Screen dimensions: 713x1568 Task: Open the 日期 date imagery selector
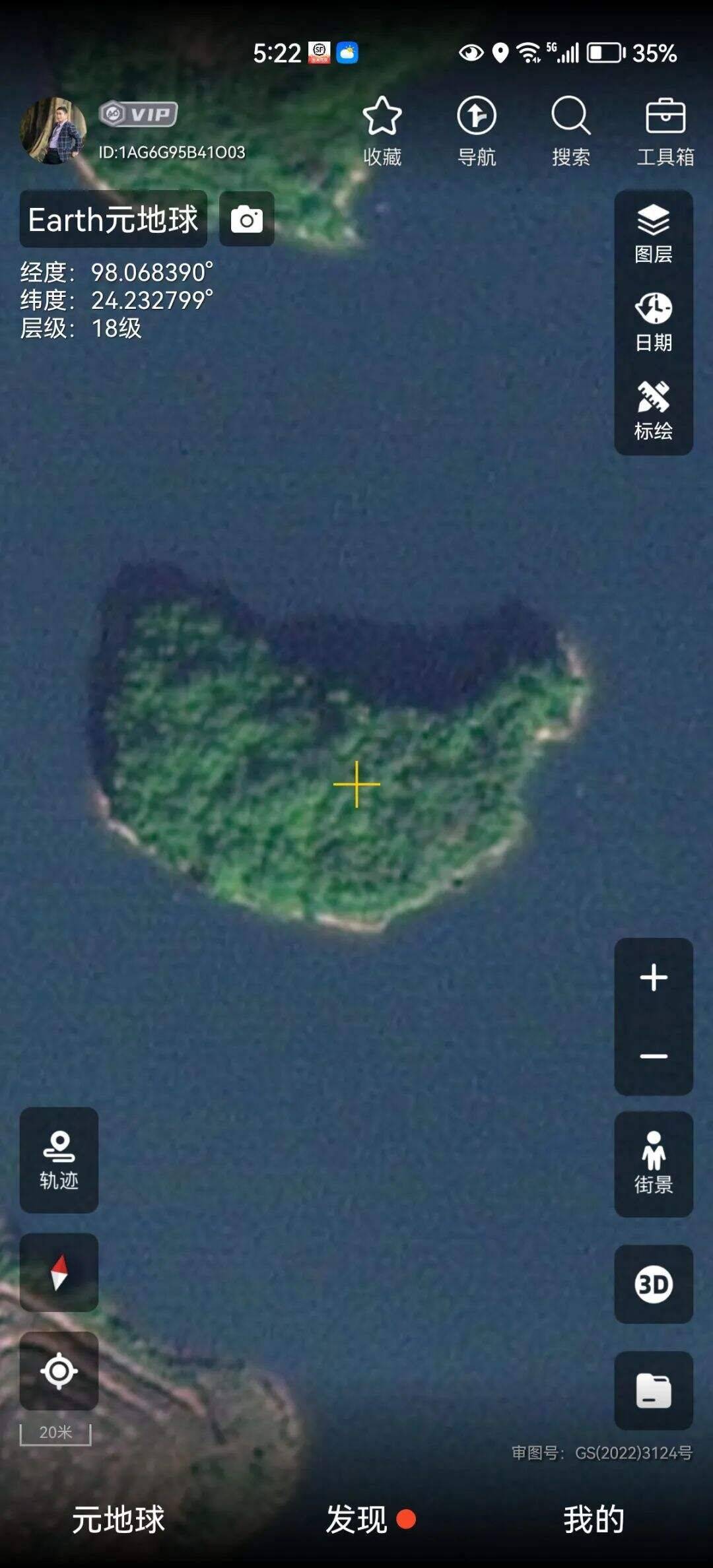pyautogui.click(x=653, y=323)
